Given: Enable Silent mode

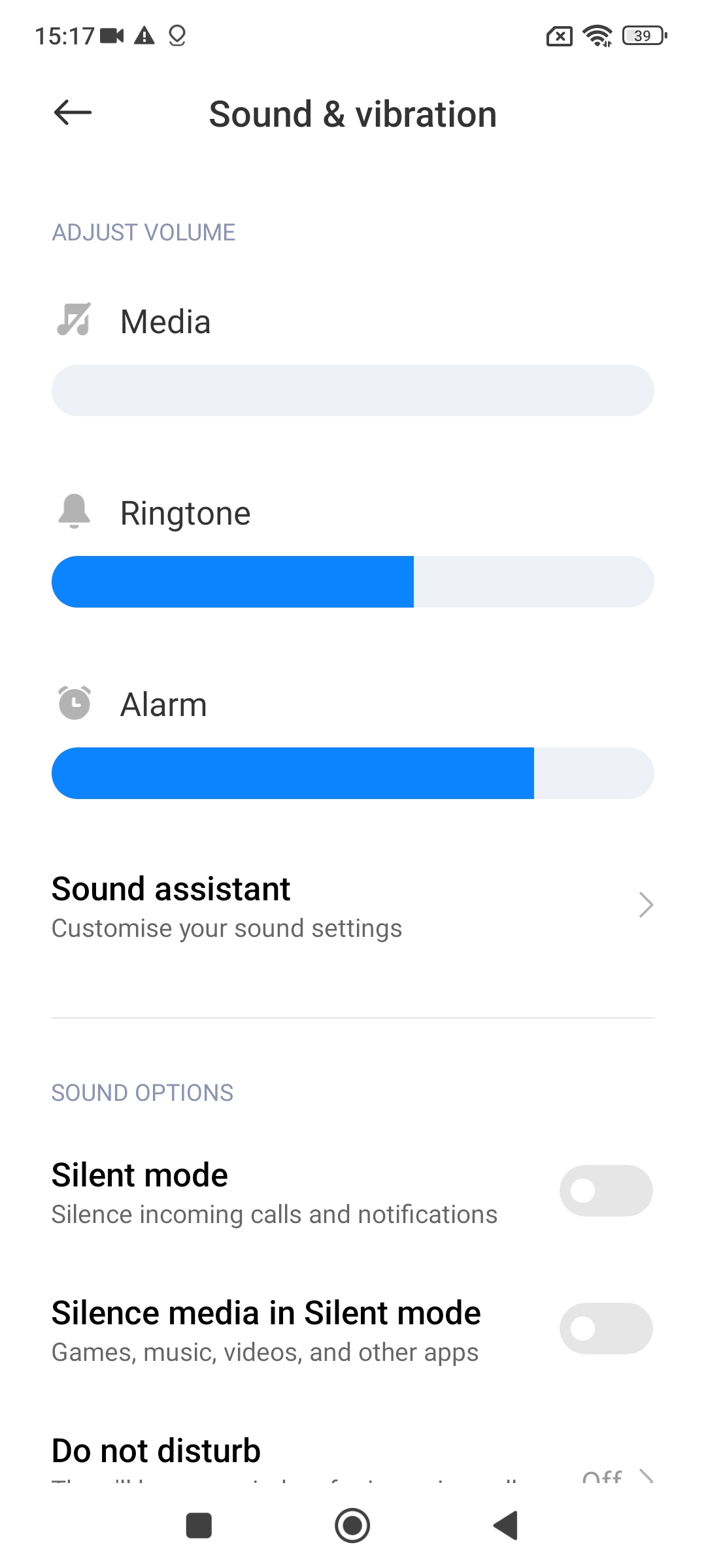Looking at the screenshot, I should (605, 1190).
